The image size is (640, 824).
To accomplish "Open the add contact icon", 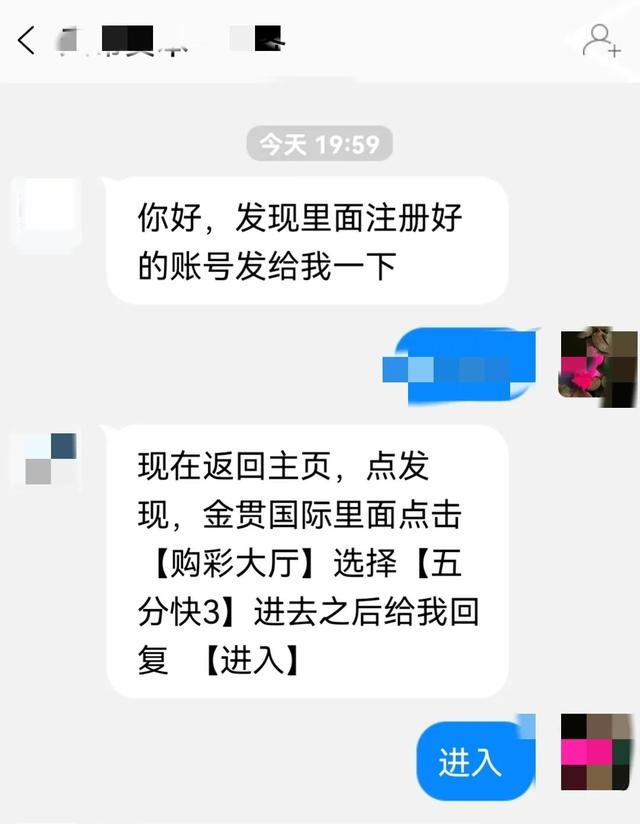I will tap(601, 40).
